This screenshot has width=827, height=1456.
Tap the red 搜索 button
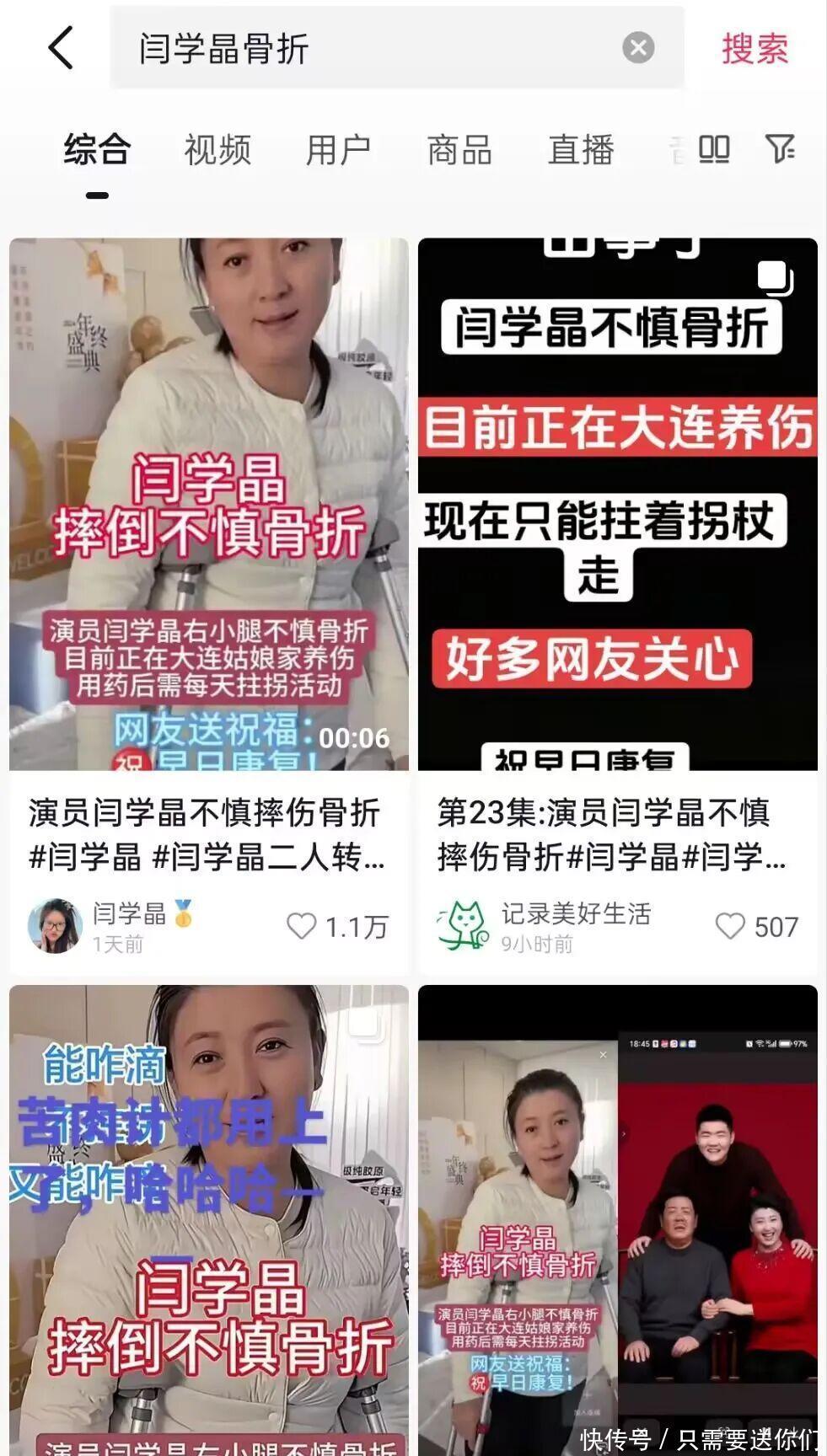click(x=755, y=49)
